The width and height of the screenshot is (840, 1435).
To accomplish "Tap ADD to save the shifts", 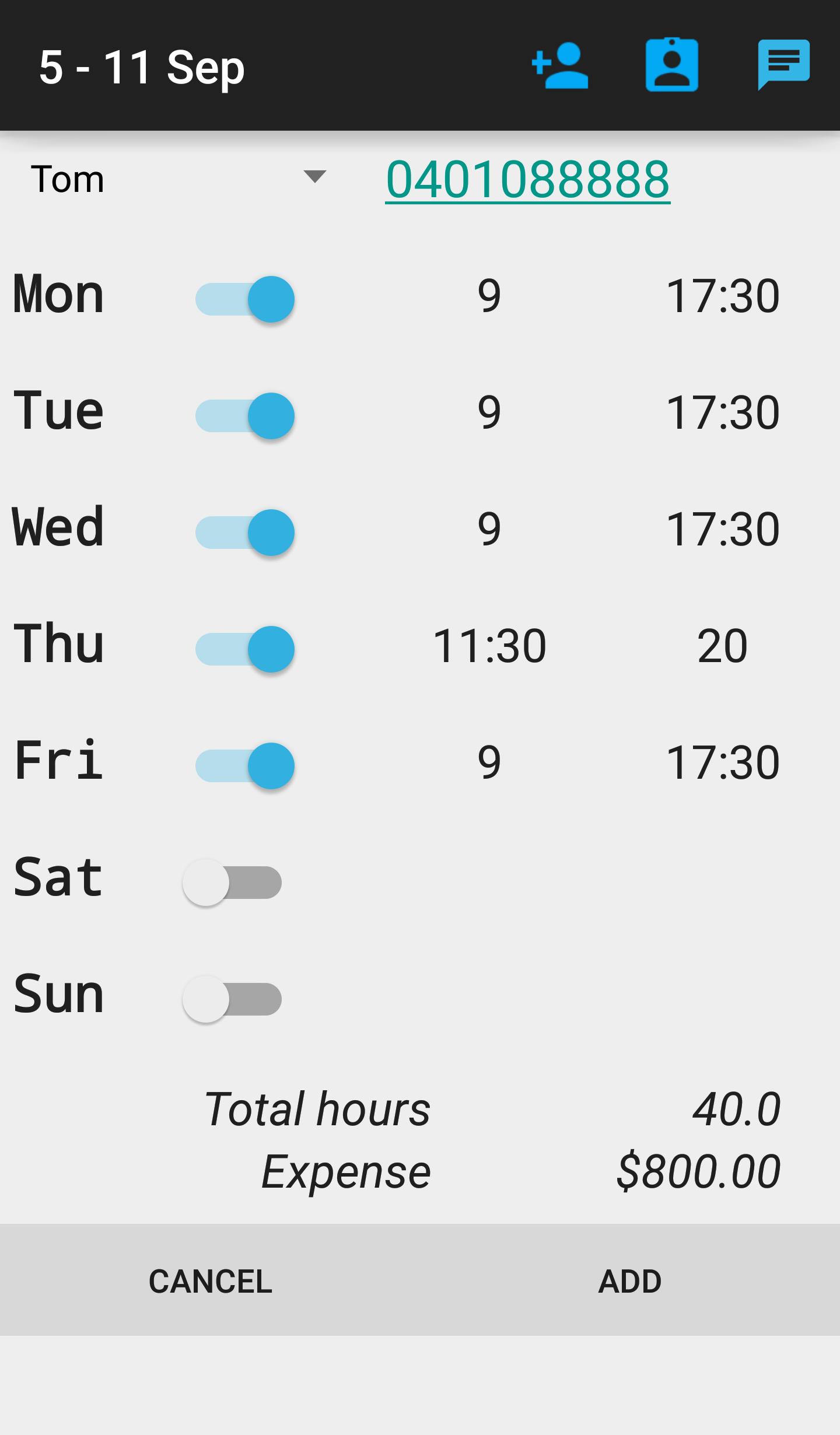I will coord(630,1281).
